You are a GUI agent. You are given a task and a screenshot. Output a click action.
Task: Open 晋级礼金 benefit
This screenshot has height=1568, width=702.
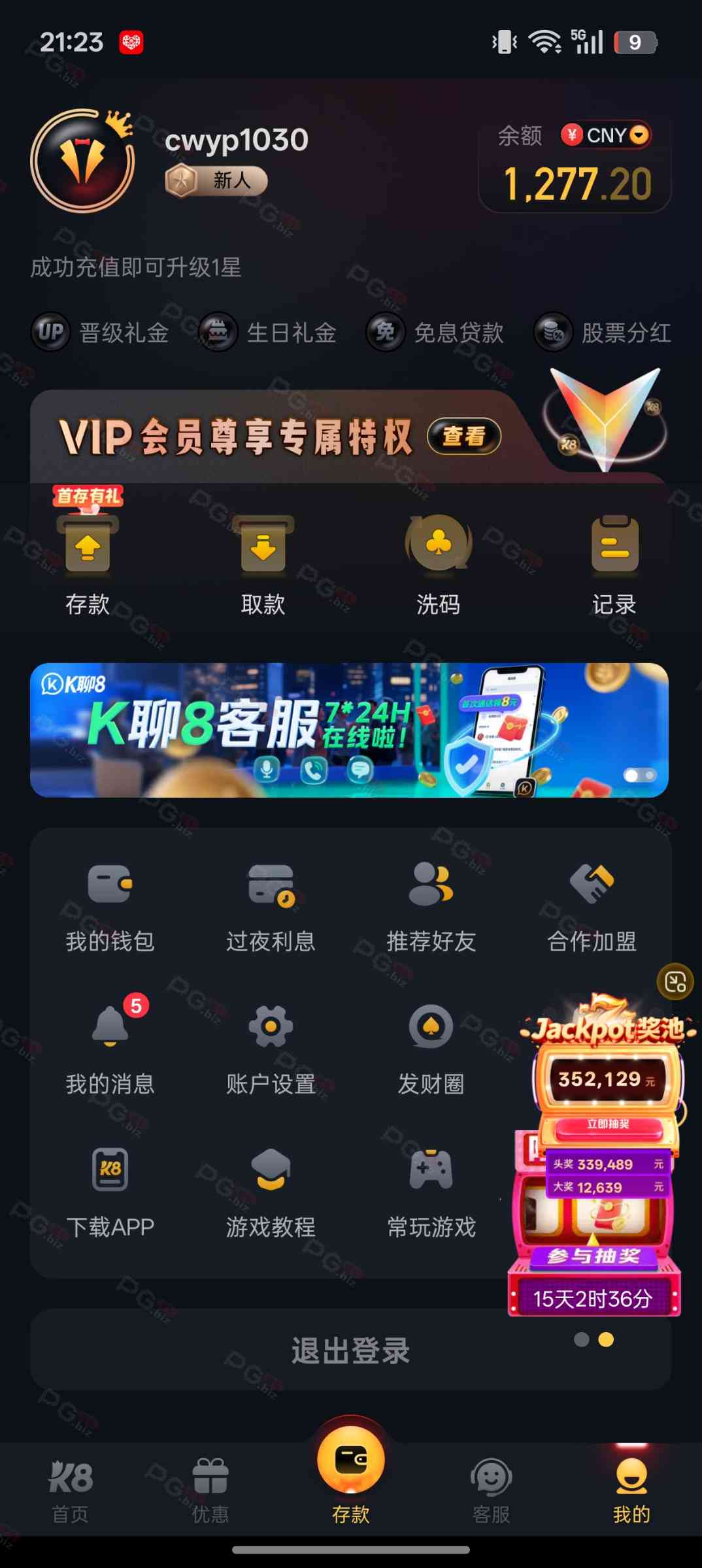coord(101,333)
